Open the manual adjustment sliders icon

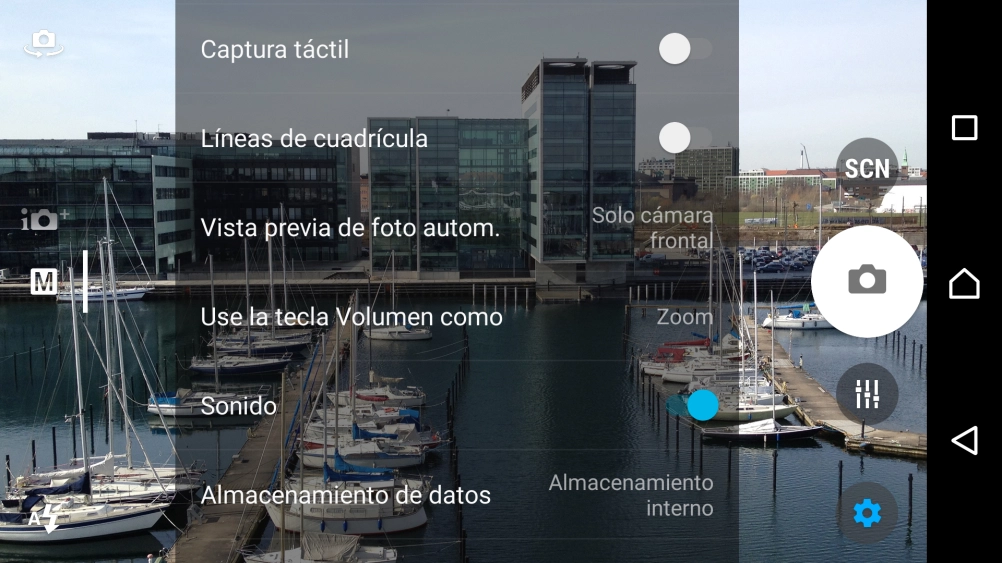pos(866,394)
